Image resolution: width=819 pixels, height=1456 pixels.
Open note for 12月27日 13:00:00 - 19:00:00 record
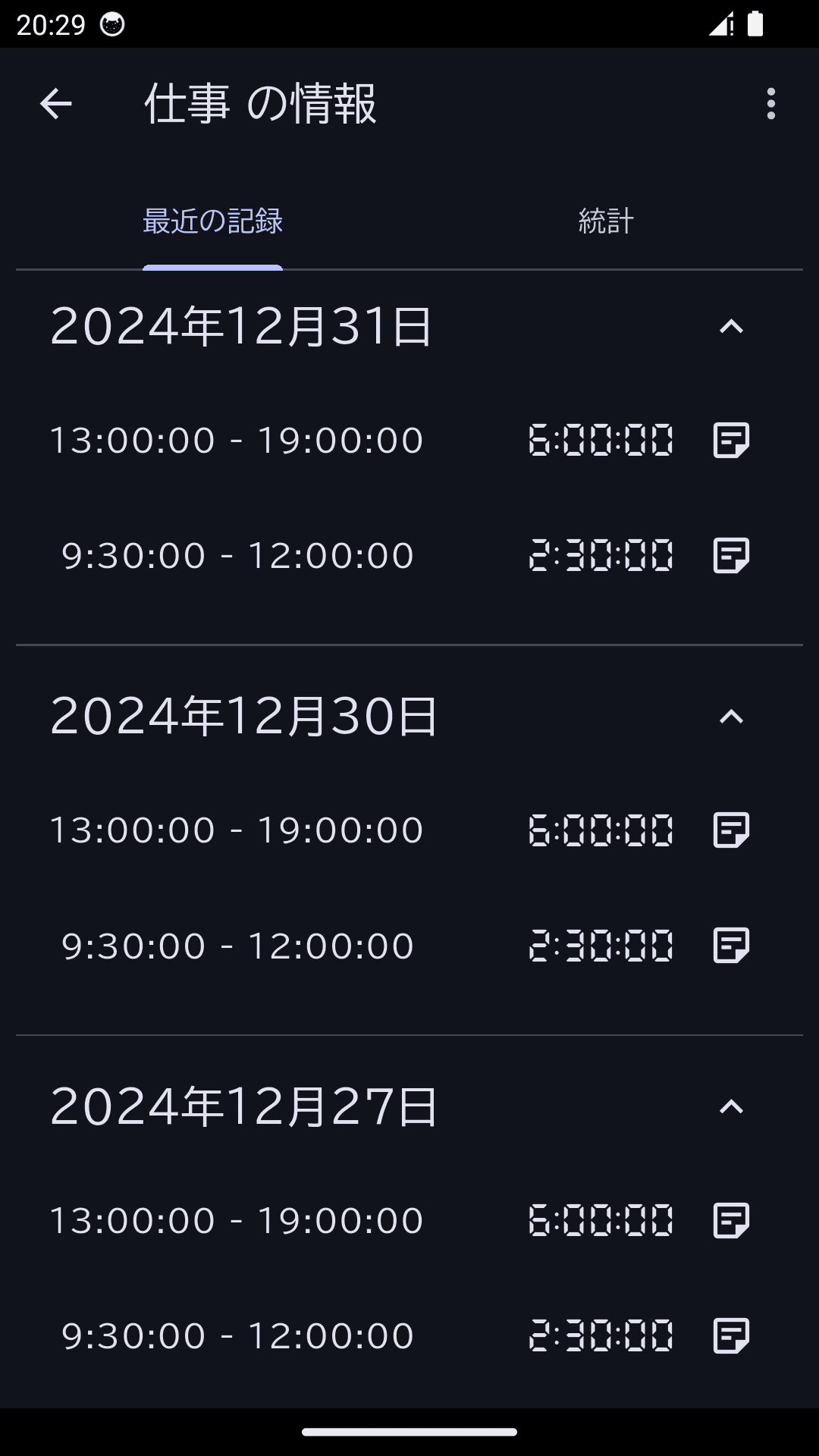click(x=731, y=1221)
